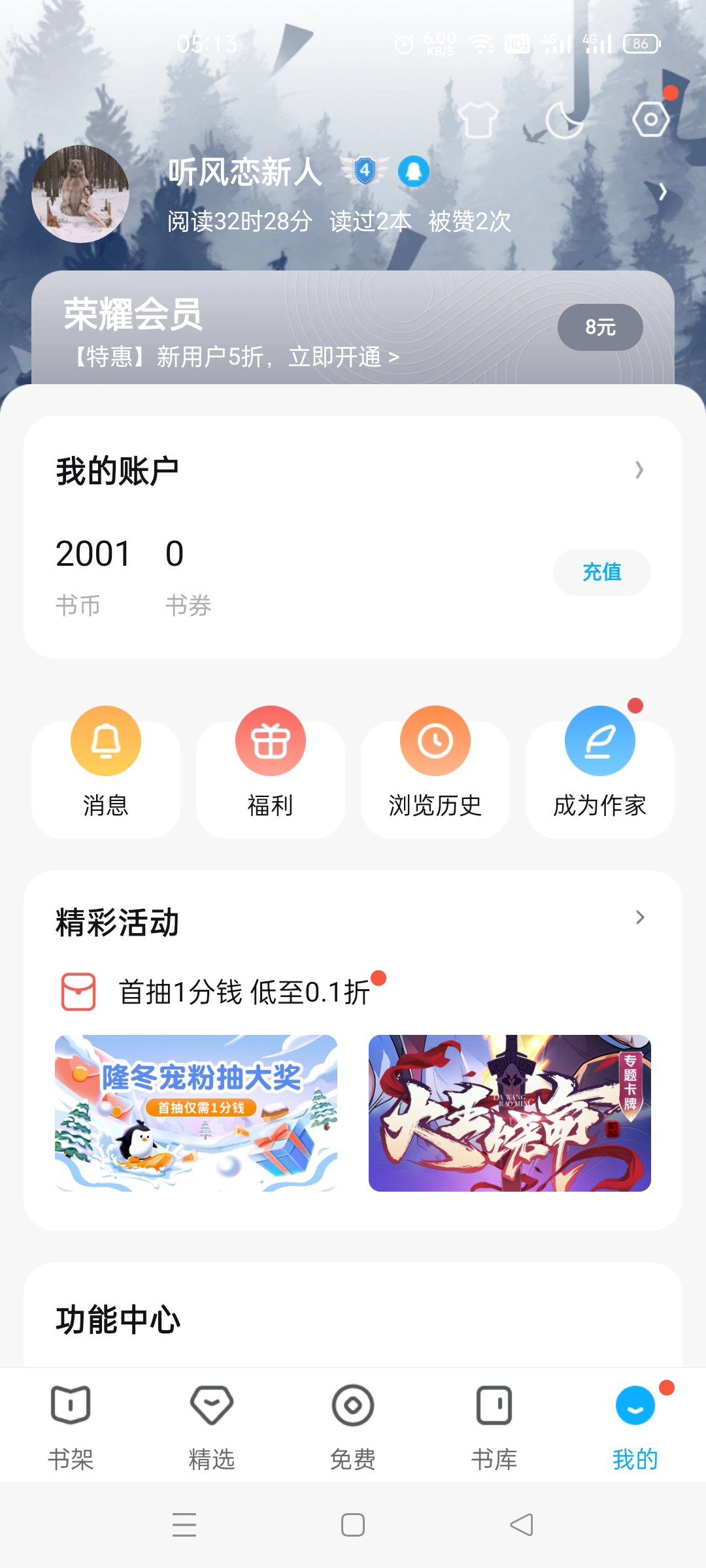View 浏览历史 browsing history

[435, 772]
